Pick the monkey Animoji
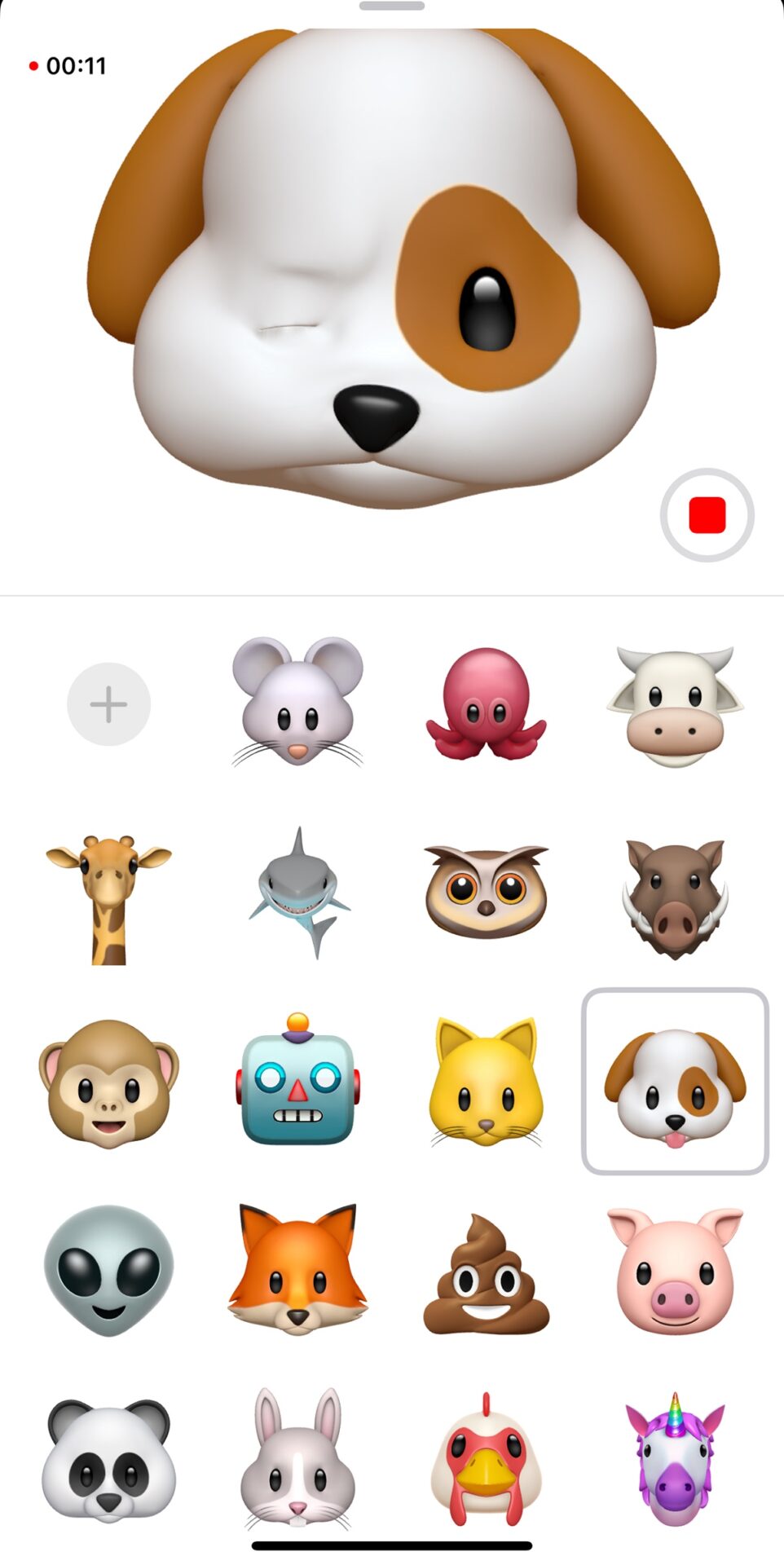The image size is (784, 1565). click(108, 1082)
